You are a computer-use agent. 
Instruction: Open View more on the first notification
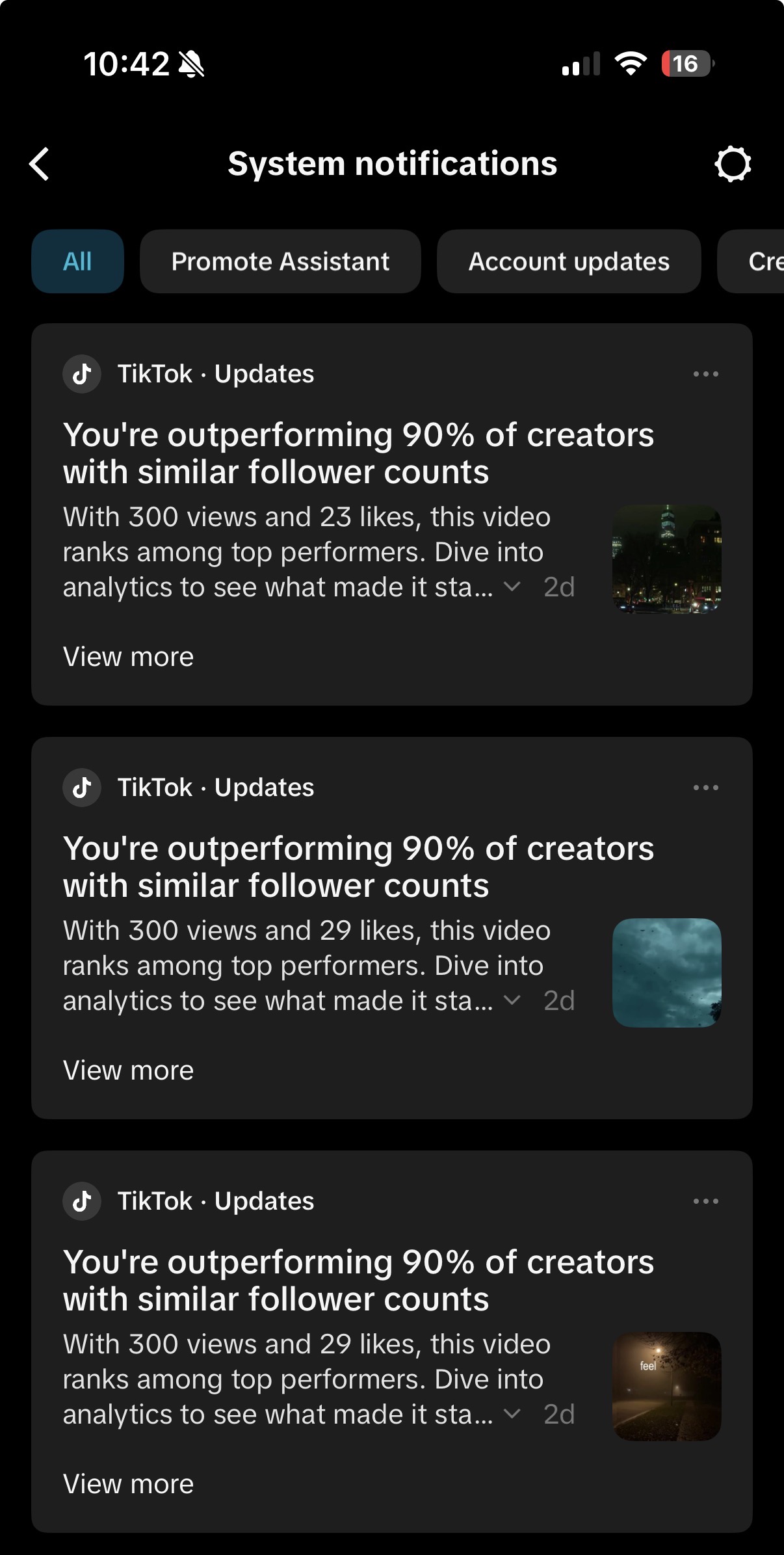pyautogui.click(x=128, y=657)
